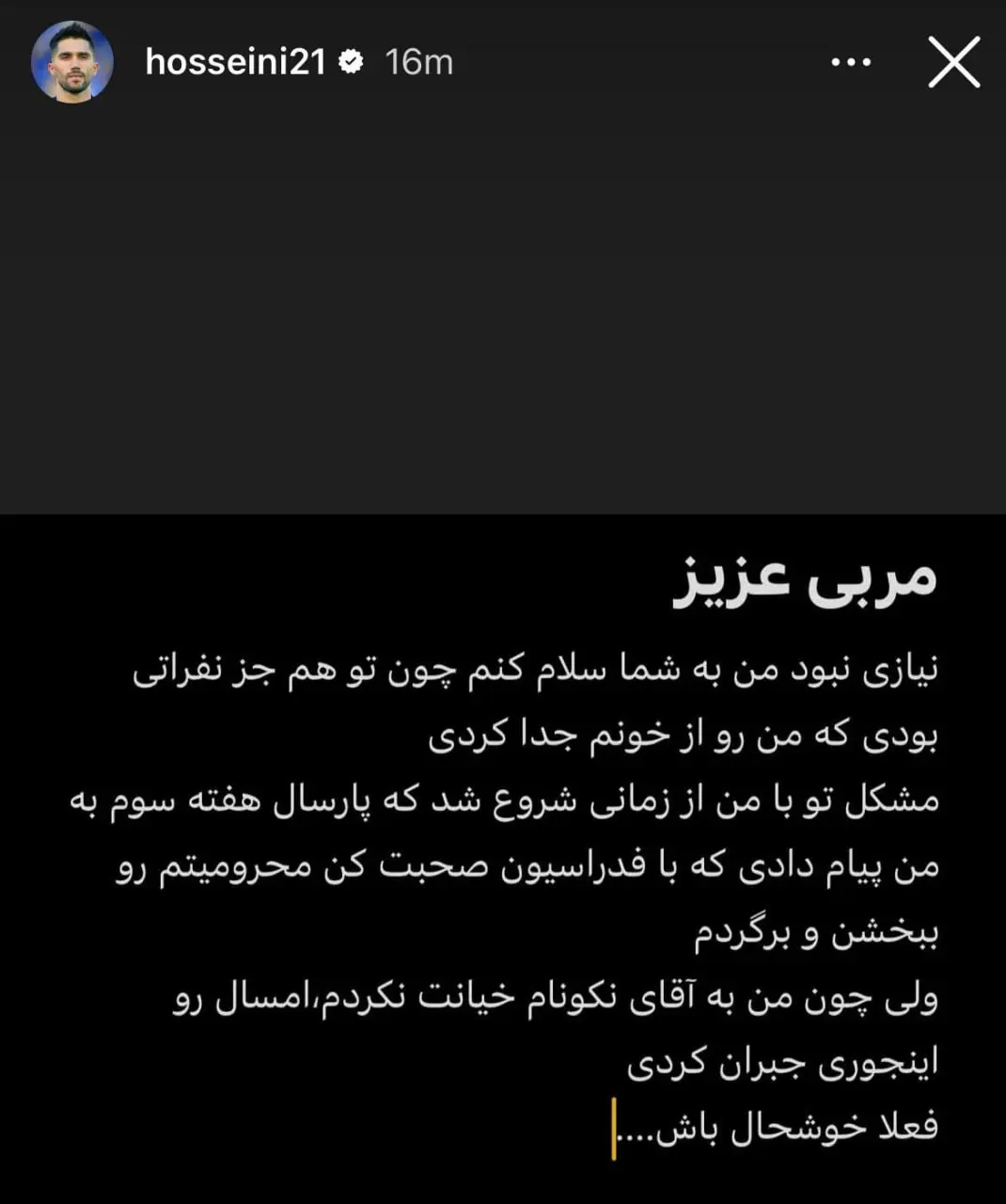
Task: Open the hosseini21 username link
Action: (x=235, y=62)
